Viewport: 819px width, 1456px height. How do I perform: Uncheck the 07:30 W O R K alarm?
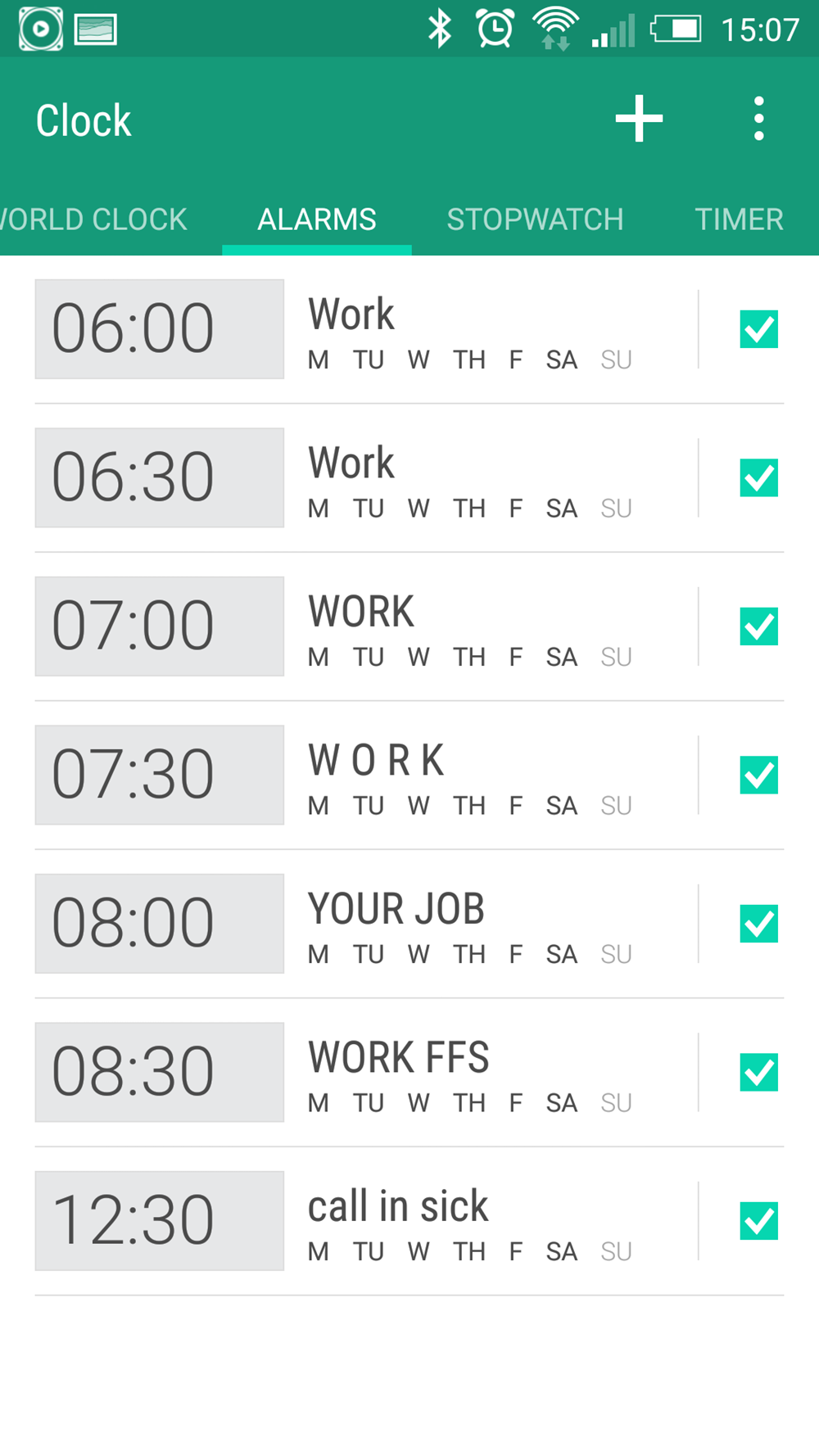pos(758,775)
